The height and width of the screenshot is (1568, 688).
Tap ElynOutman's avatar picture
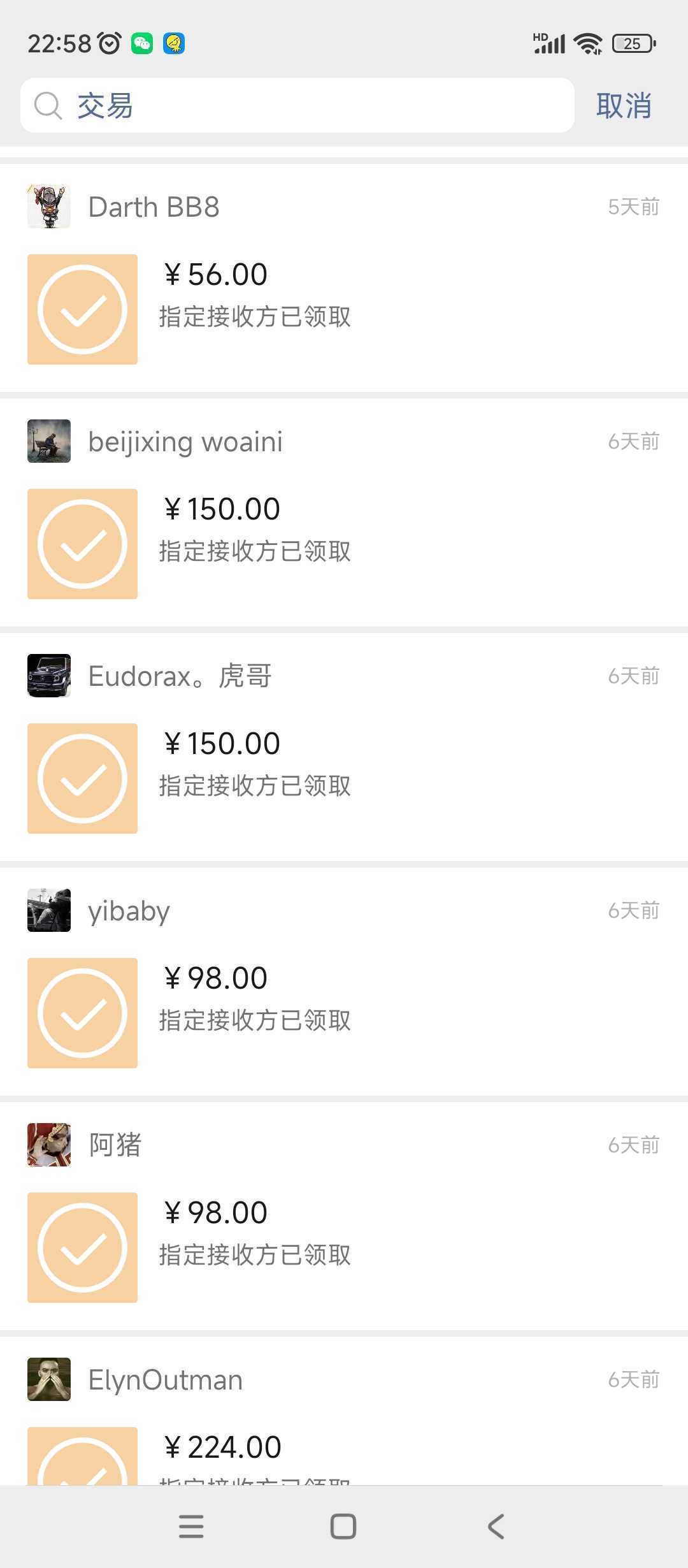pos(48,1379)
